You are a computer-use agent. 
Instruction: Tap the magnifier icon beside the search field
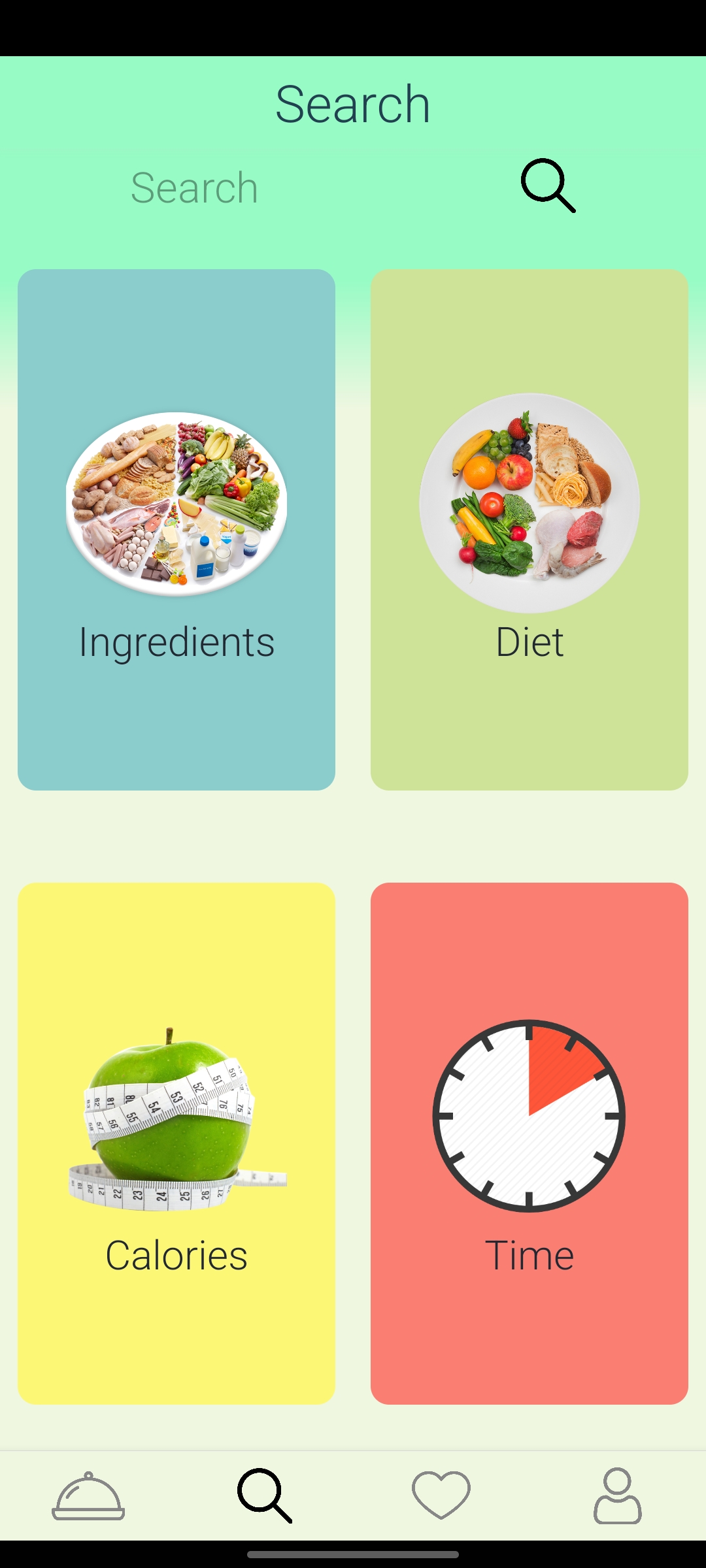click(548, 186)
